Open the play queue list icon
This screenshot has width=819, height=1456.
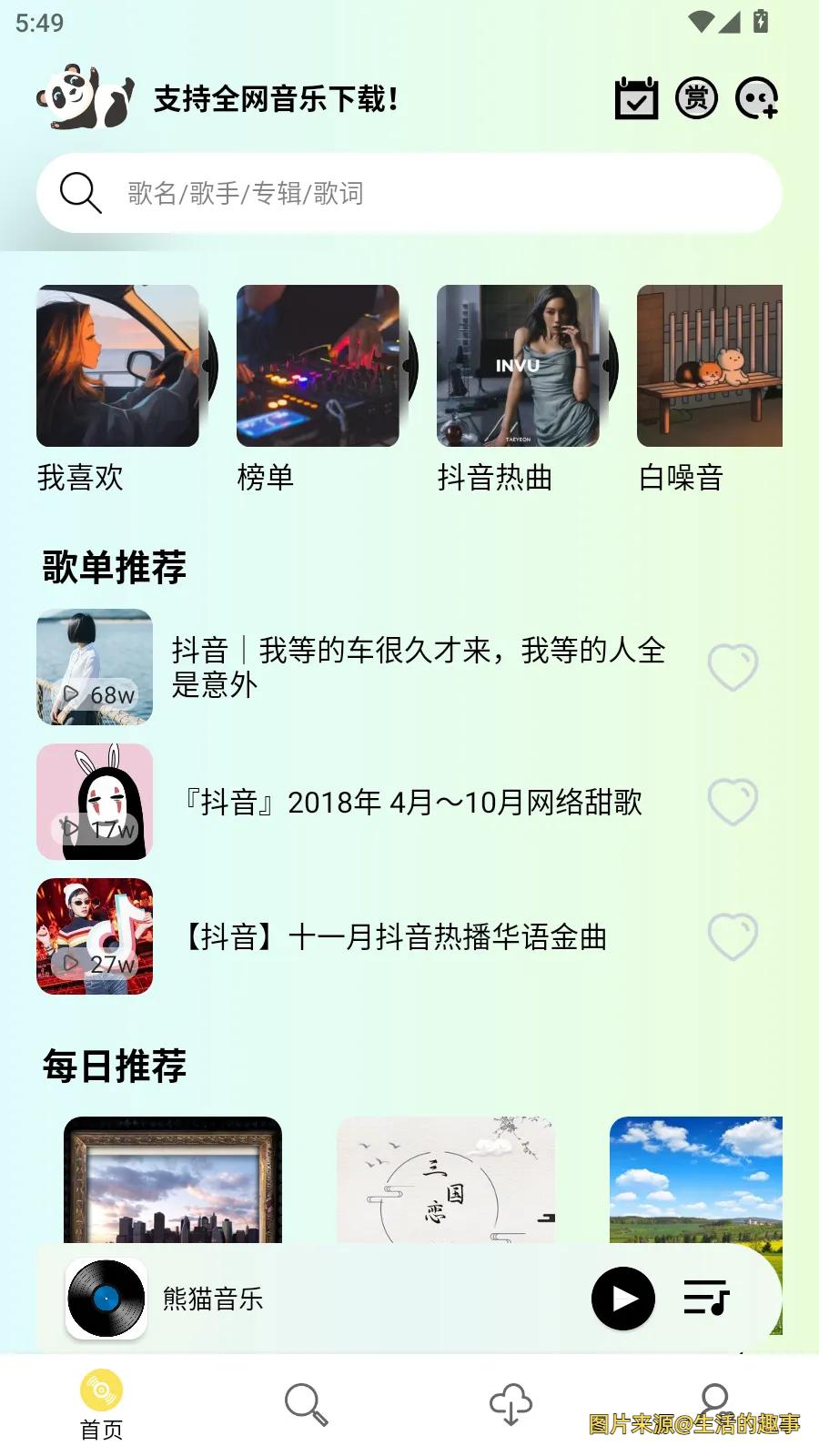pyautogui.click(x=707, y=1299)
